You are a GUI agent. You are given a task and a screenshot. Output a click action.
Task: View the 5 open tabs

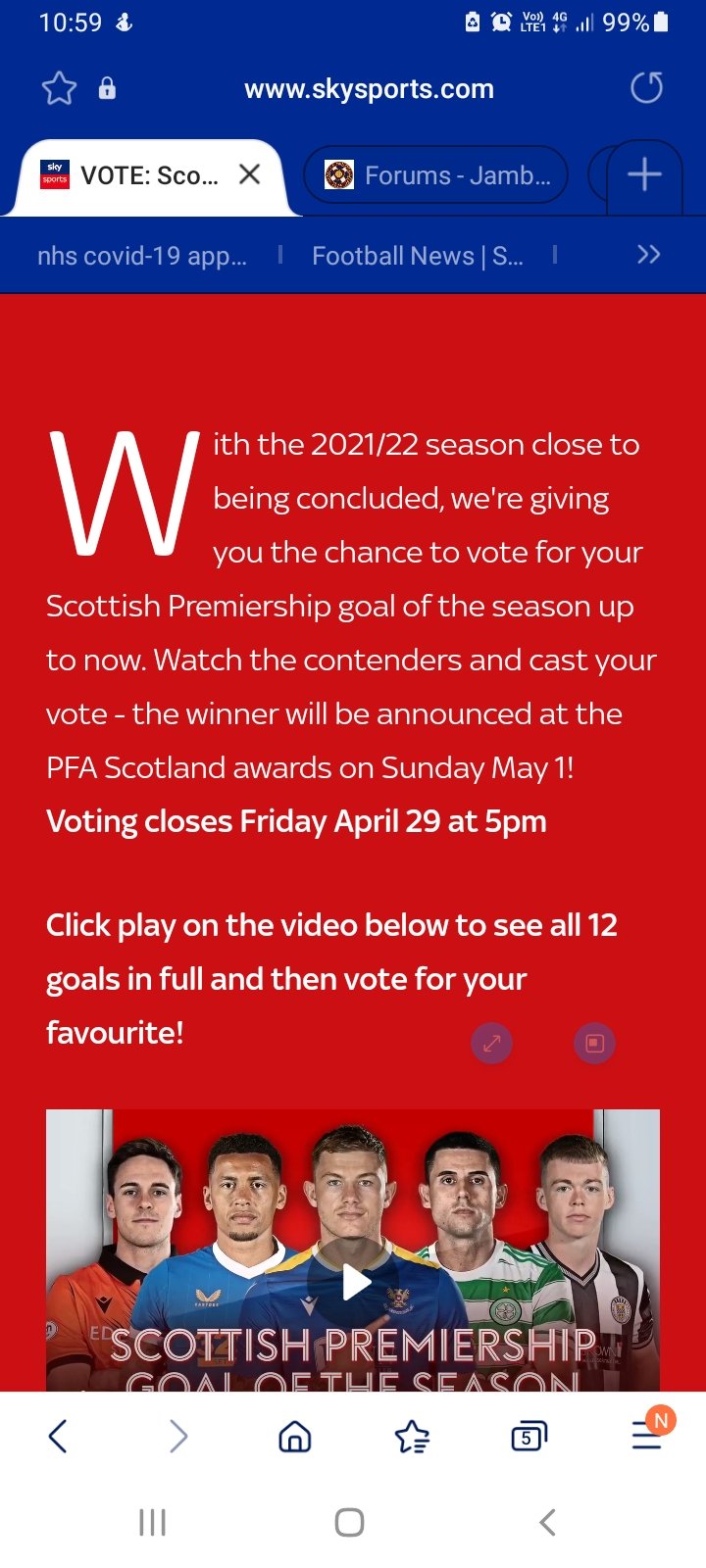tap(529, 1437)
